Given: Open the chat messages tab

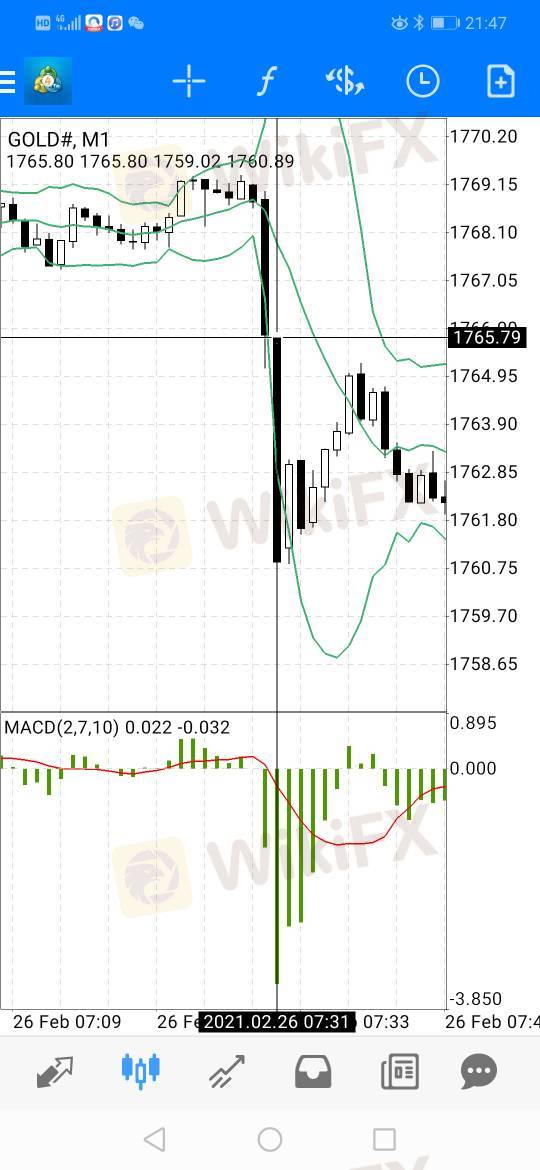Looking at the screenshot, I should tap(479, 1072).
